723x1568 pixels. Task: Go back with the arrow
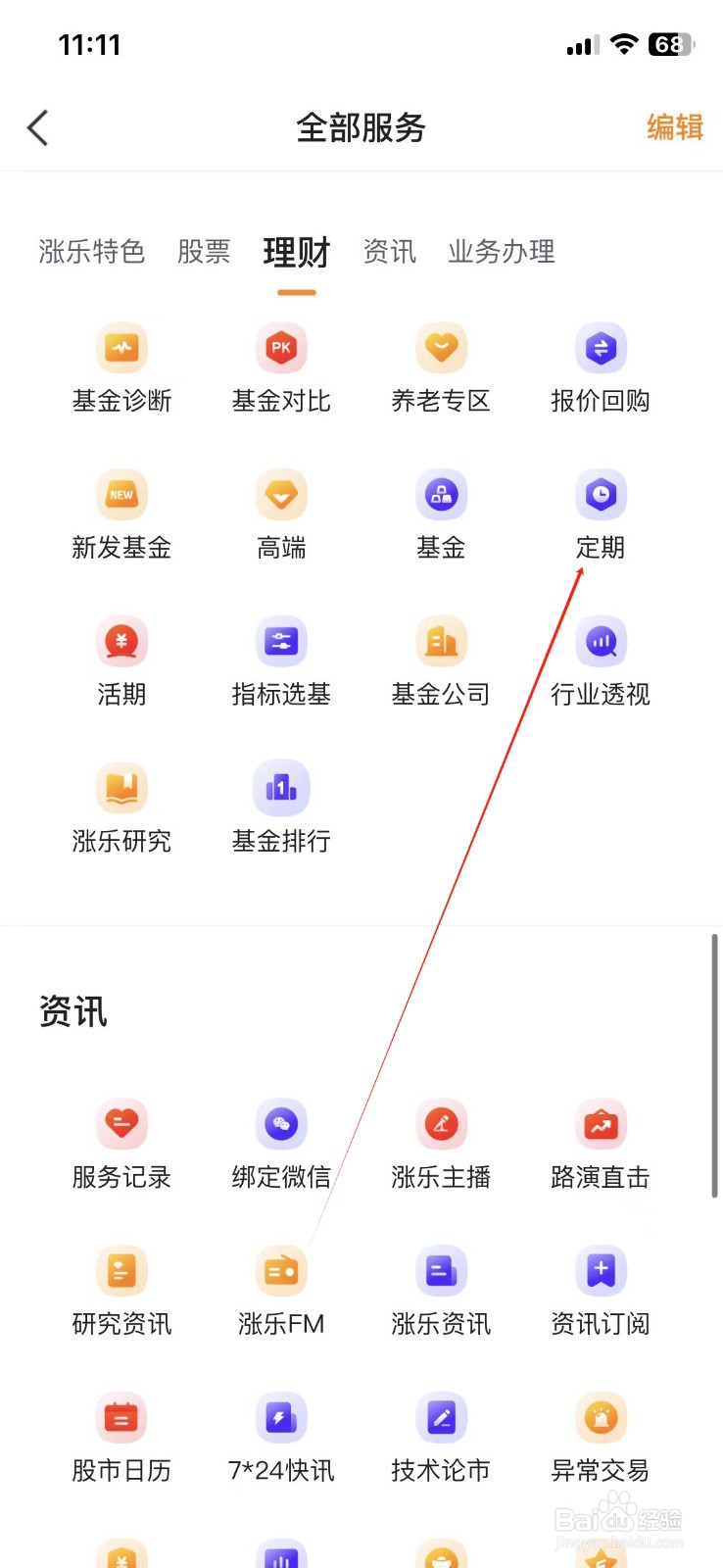pos(39,128)
